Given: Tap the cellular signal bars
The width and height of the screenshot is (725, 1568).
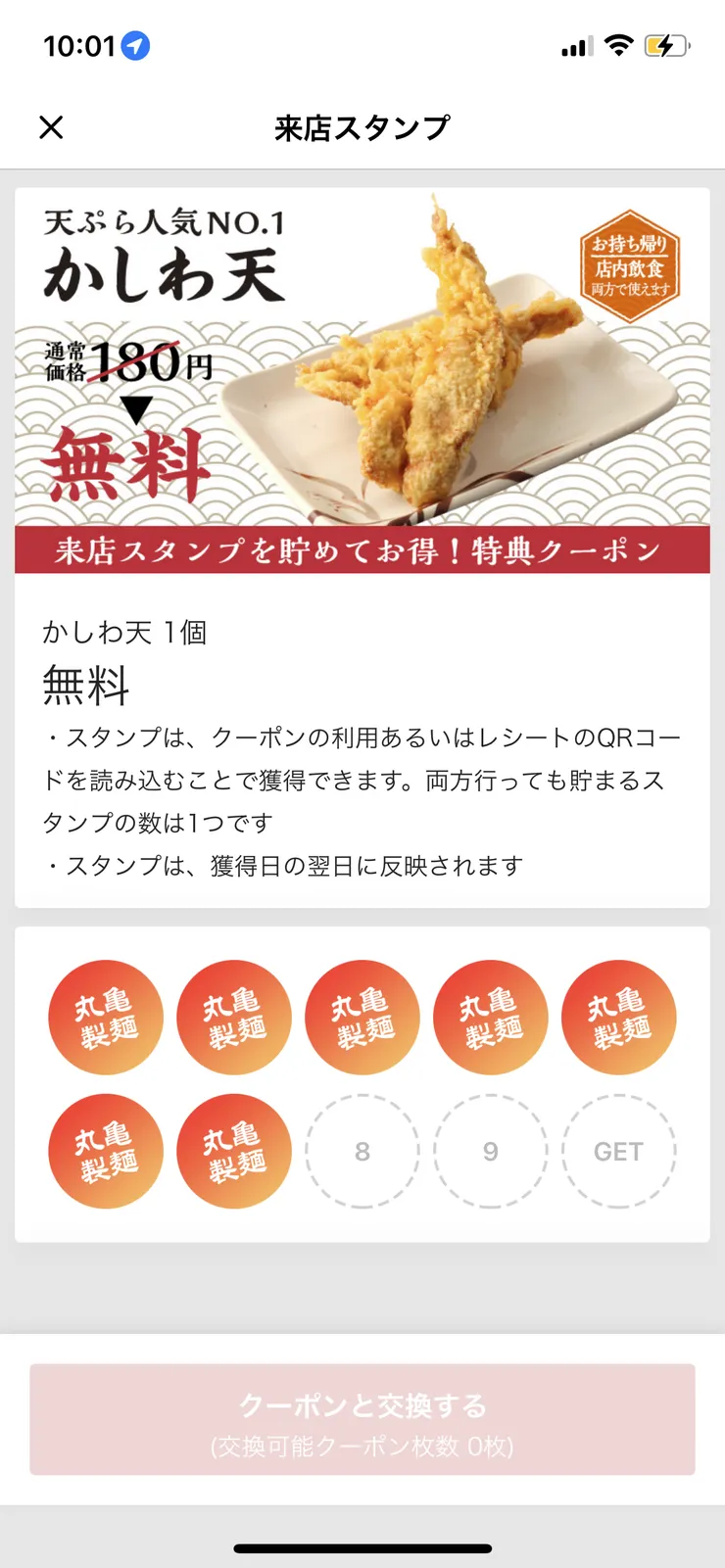Looking at the screenshot, I should point(577,45).
